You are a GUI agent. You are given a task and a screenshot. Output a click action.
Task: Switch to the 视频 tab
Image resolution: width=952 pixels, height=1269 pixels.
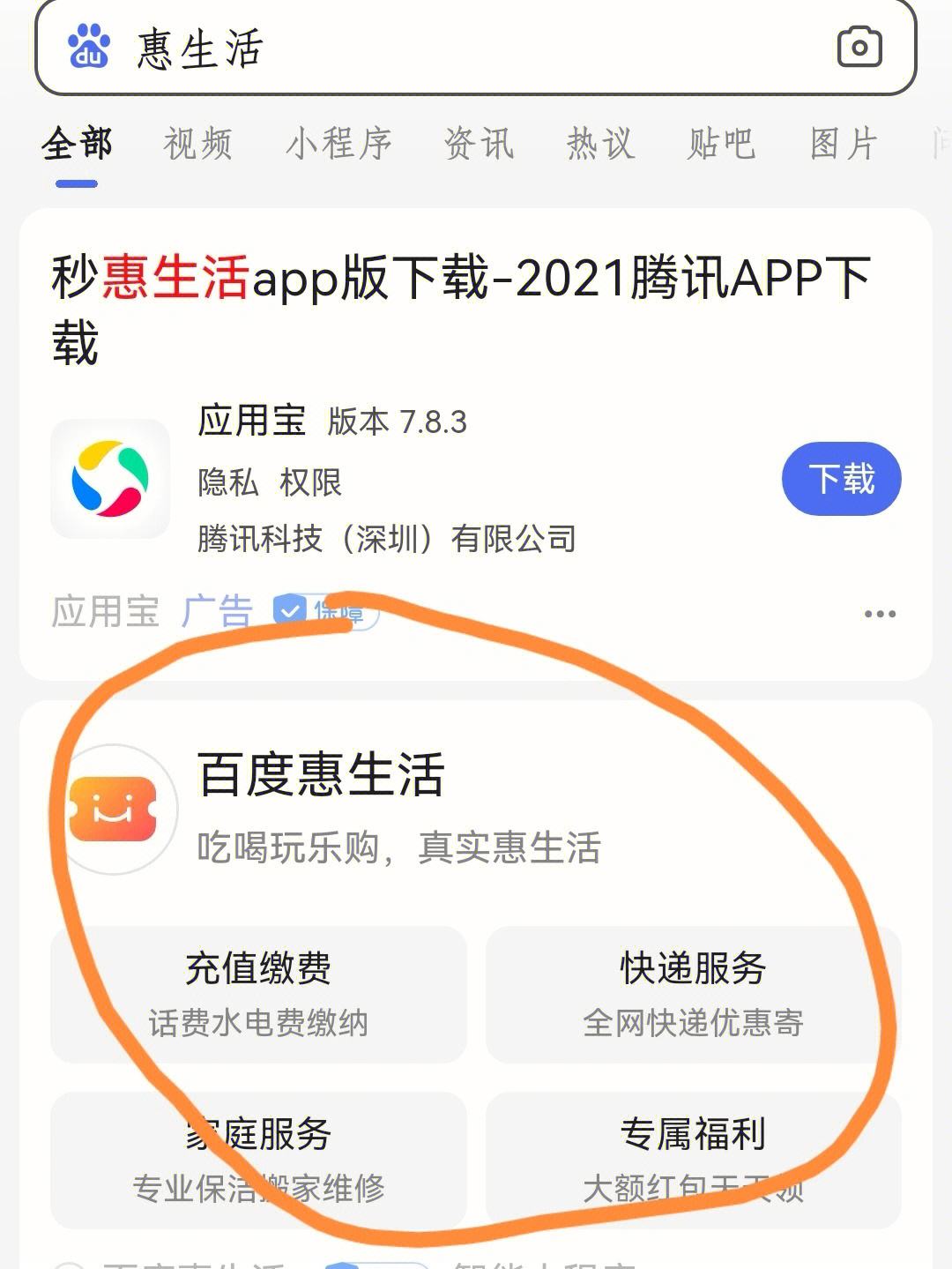pos(196,144)
